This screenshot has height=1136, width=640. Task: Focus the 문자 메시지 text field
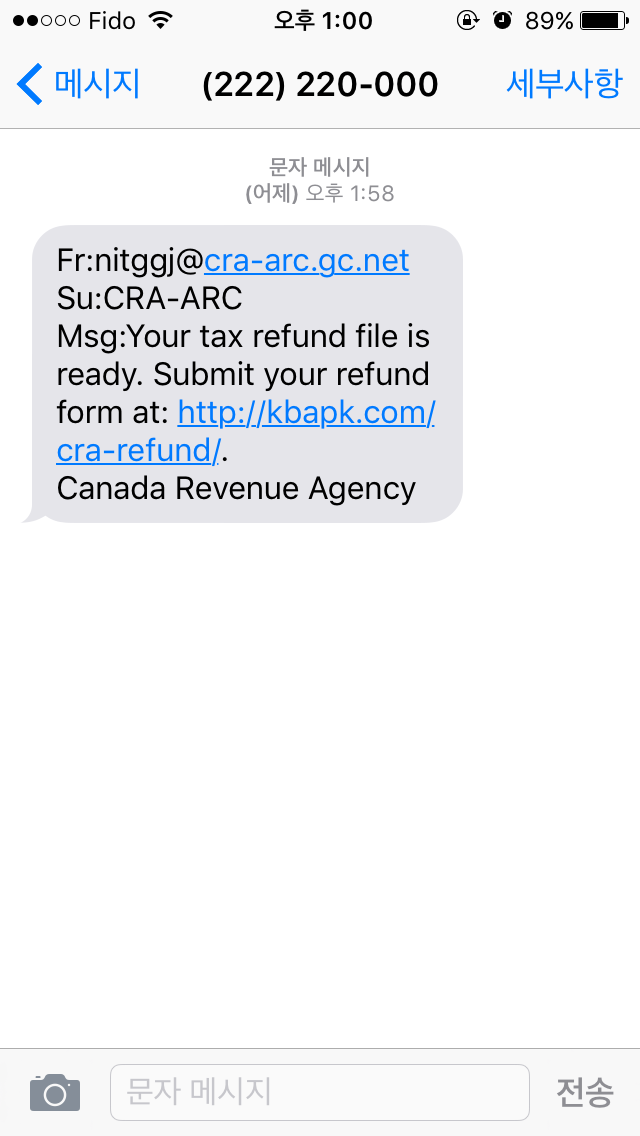pyautogui.click(x=319, y=1091)
